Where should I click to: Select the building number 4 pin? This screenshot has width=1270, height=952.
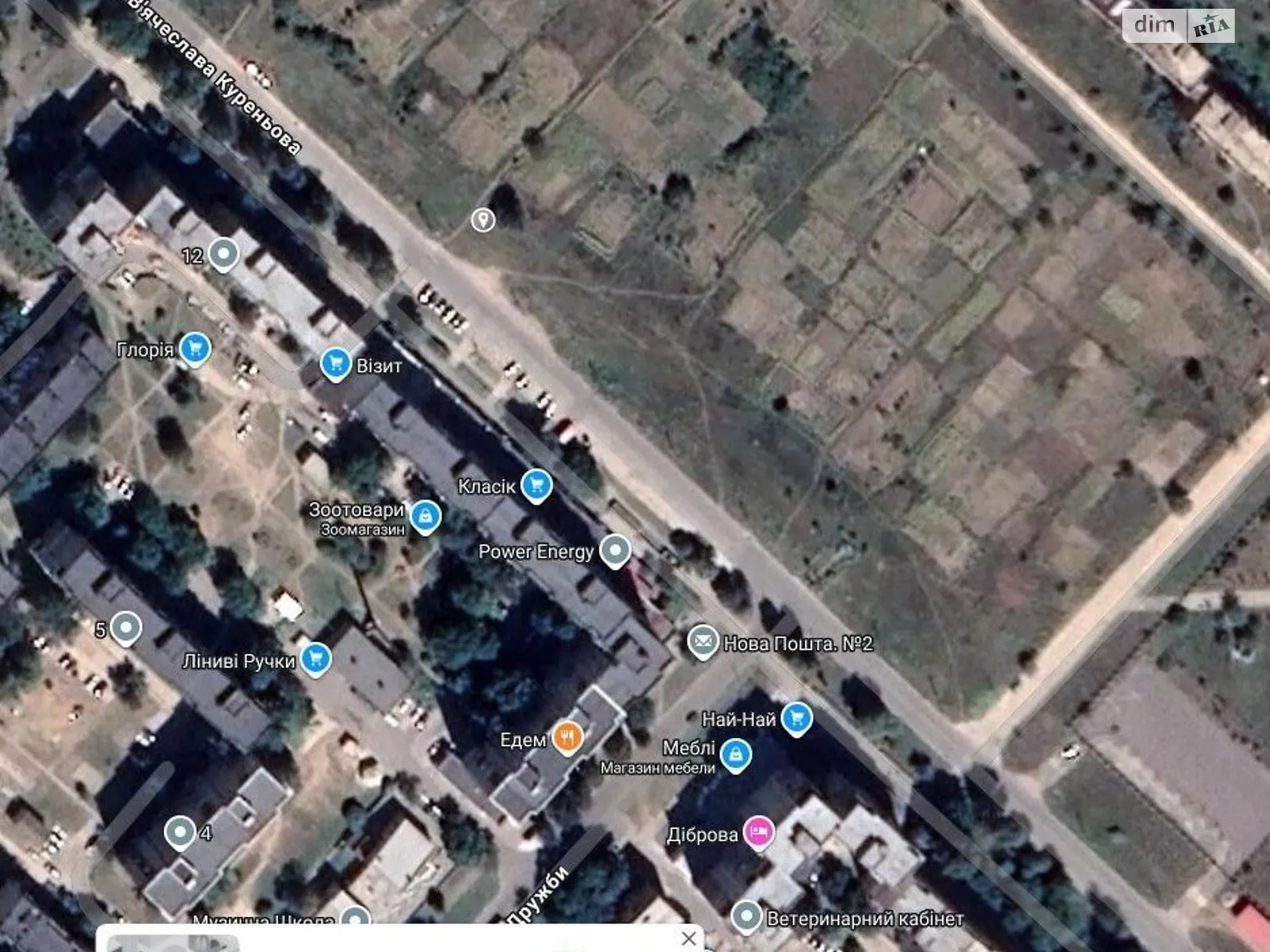[180, 831]
